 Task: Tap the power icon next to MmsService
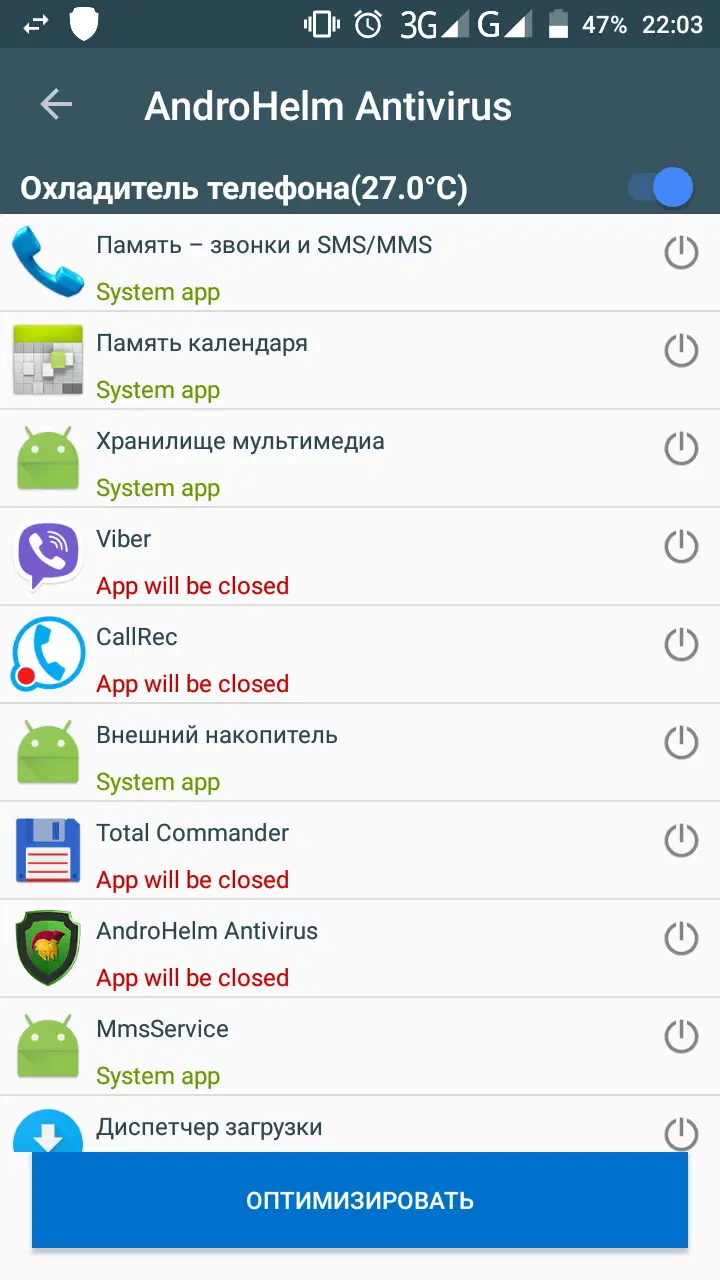(681, 1036)
